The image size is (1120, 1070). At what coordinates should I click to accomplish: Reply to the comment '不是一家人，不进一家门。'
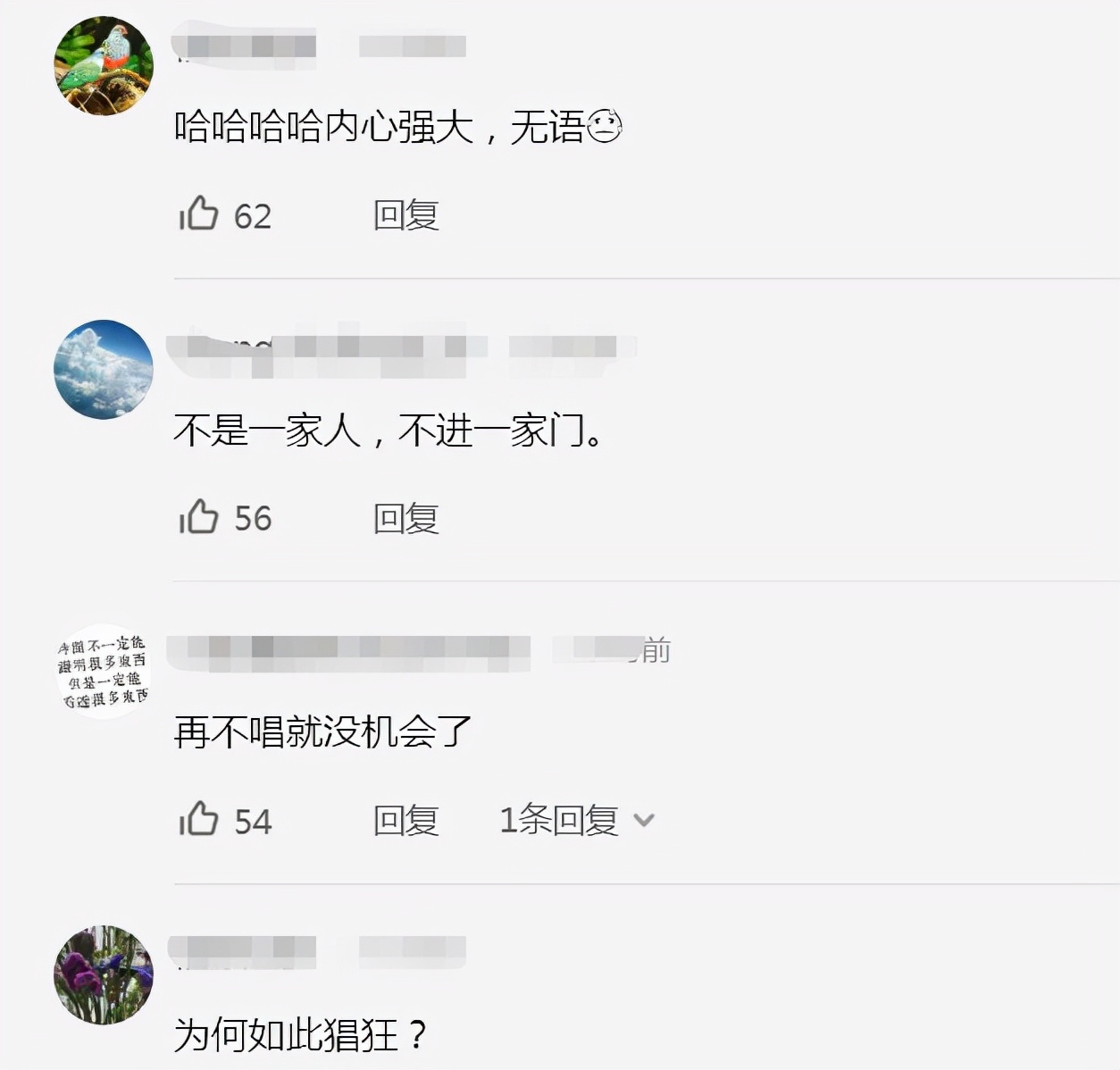pos(405,518)
